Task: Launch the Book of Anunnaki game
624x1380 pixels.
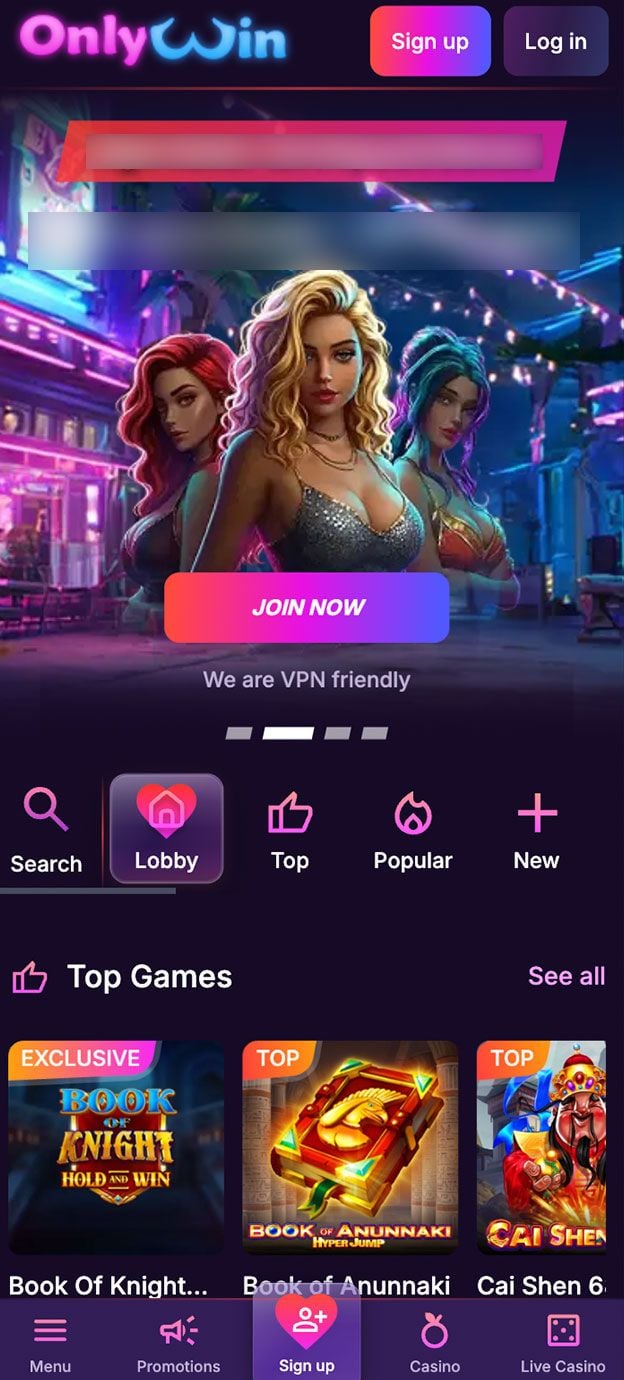Action: coord(350,1148)
